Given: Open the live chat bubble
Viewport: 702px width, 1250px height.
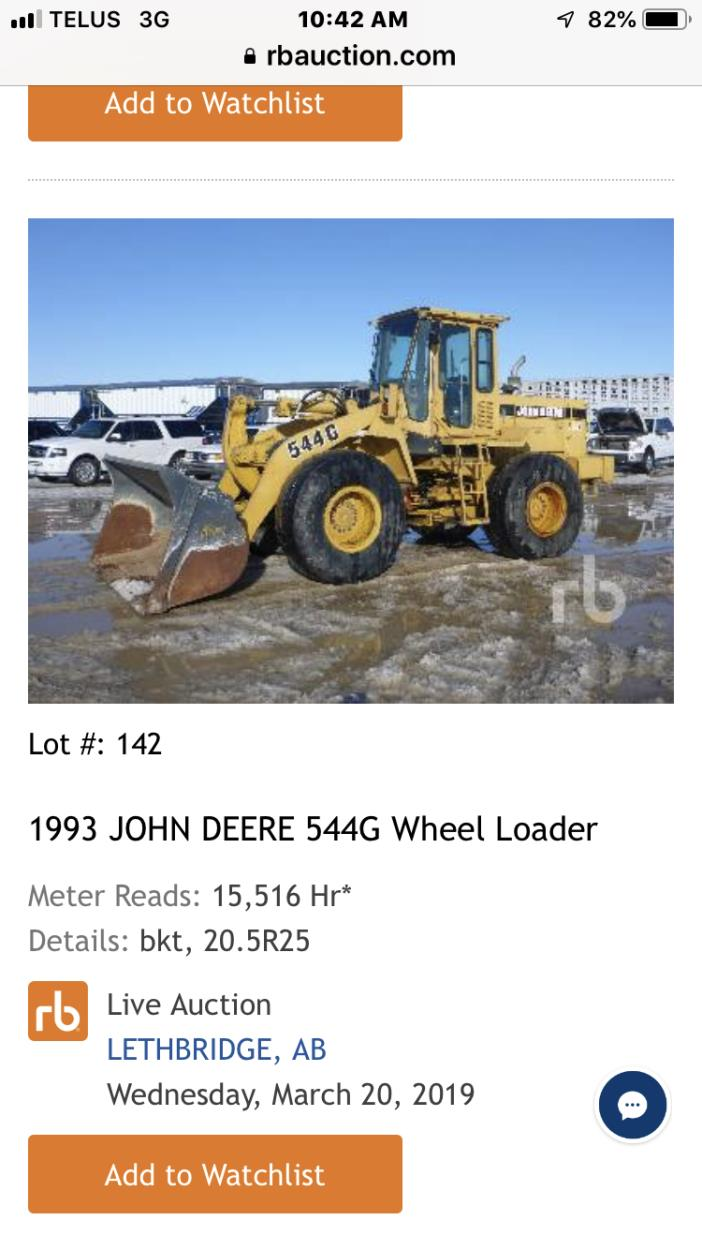Looking at the screenshot, I should (632, 1105).
